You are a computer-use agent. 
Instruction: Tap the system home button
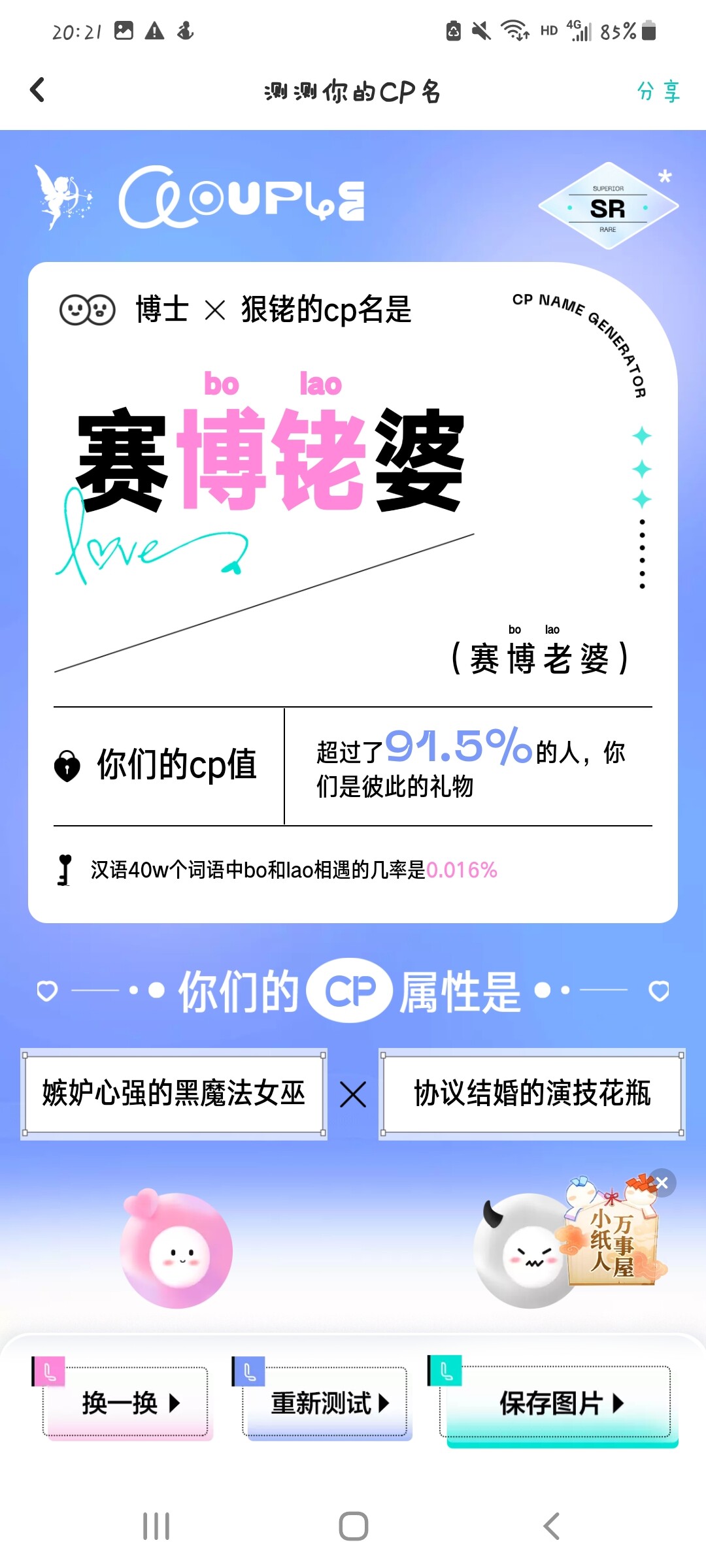tap(353, 1526)
